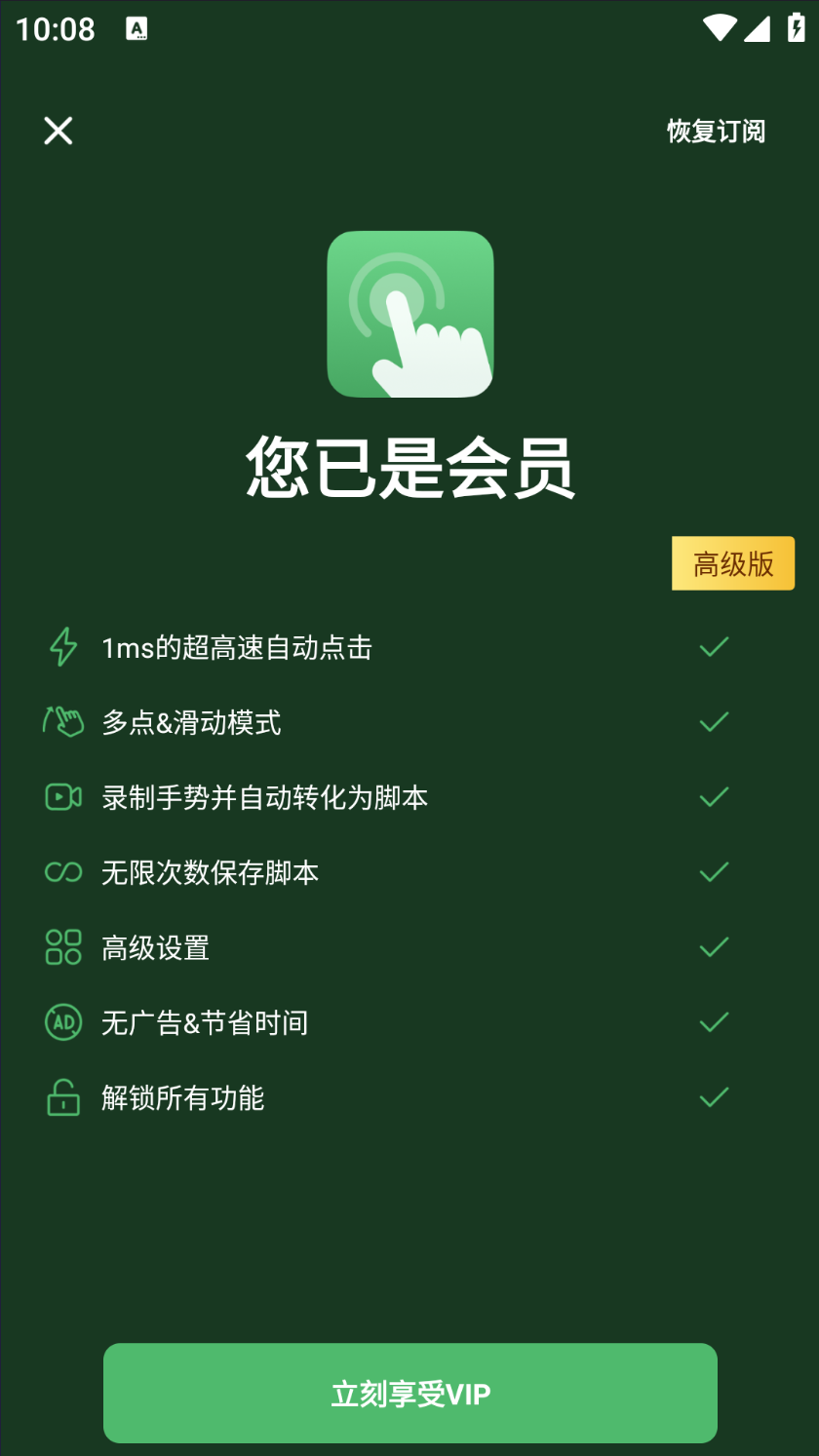Tap 恢复订阅 to restore subscription
The image size is (819, 1456).
[x=716, y=132]
